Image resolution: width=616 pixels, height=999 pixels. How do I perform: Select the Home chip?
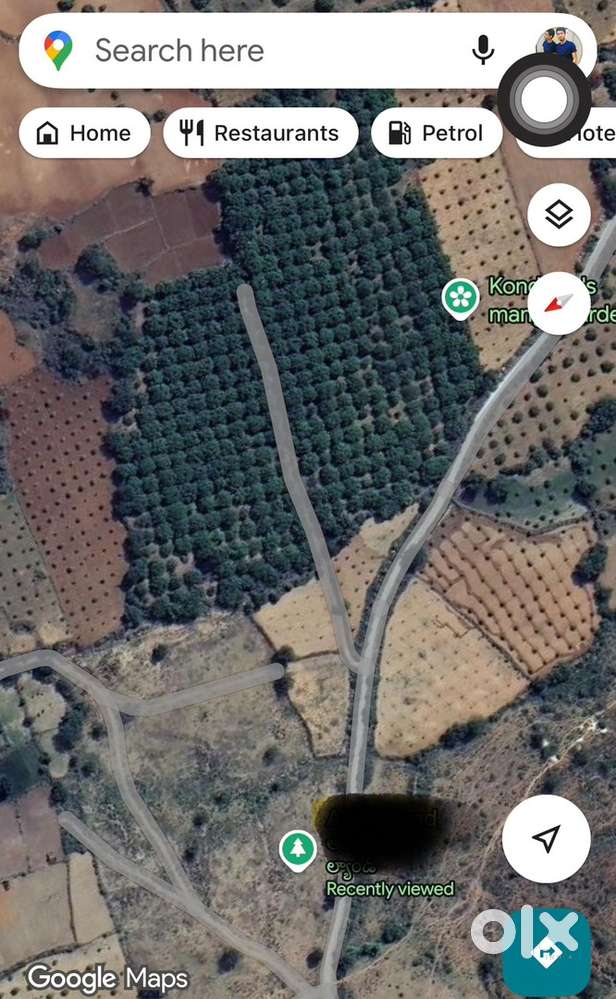point(84,133)
